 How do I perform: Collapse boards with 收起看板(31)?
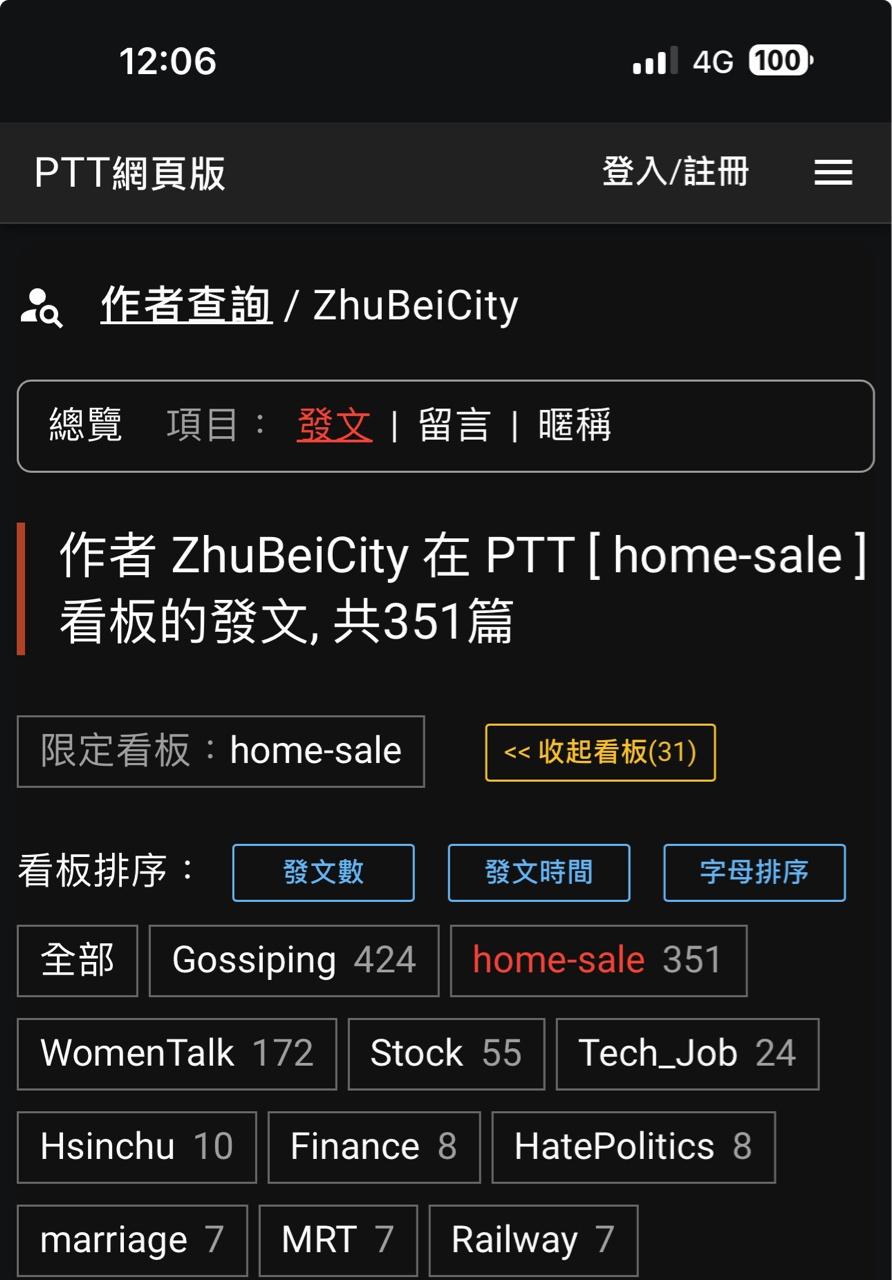(x=600, y=752)
